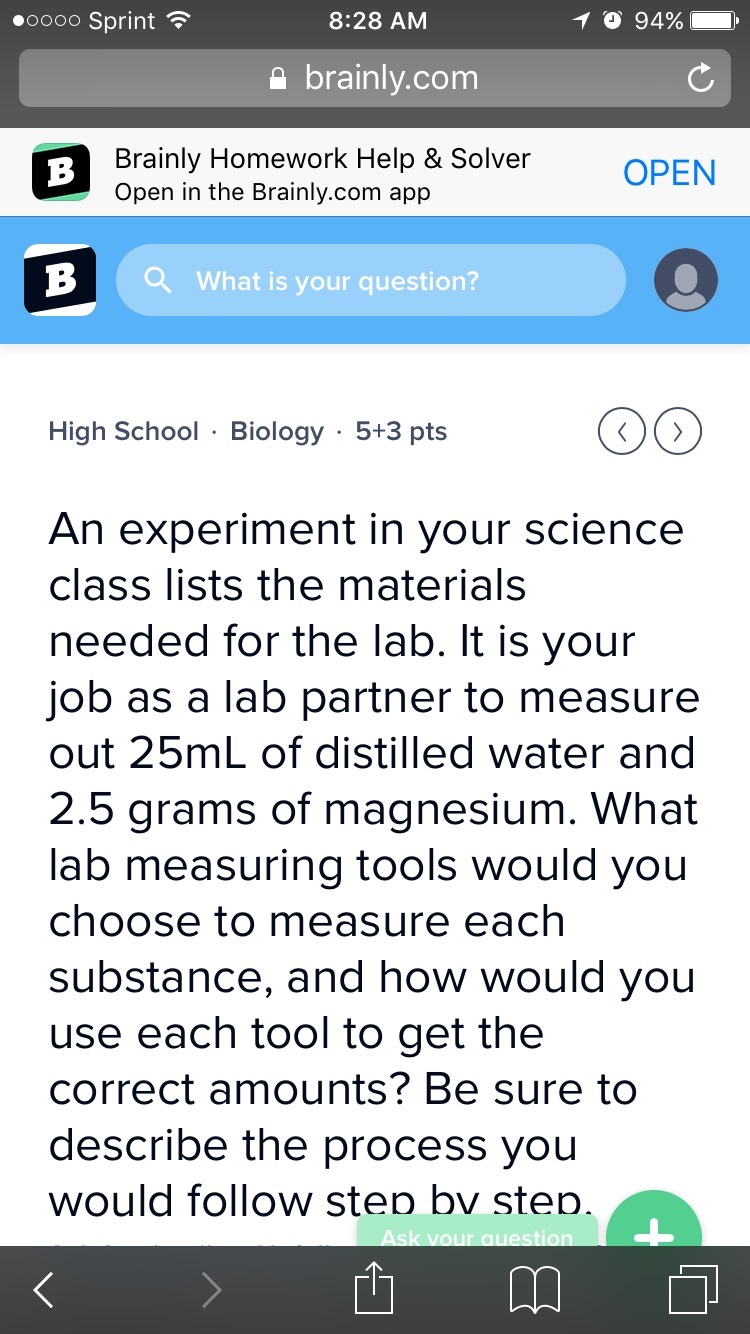The image size is (750, 1334).
Task: Tap the 'What is your question?' search box
Action: (x=371, y=281)
